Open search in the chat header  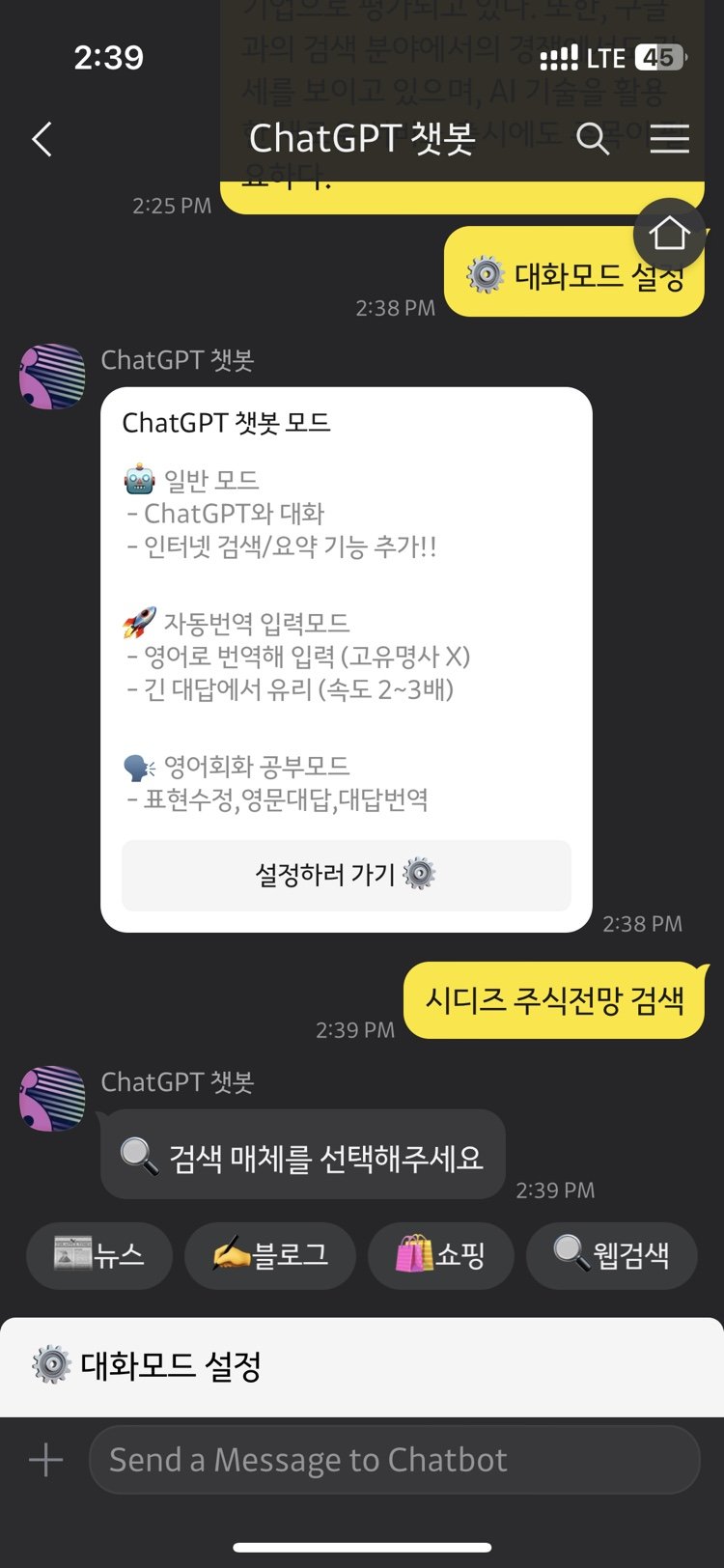[593, 140]
